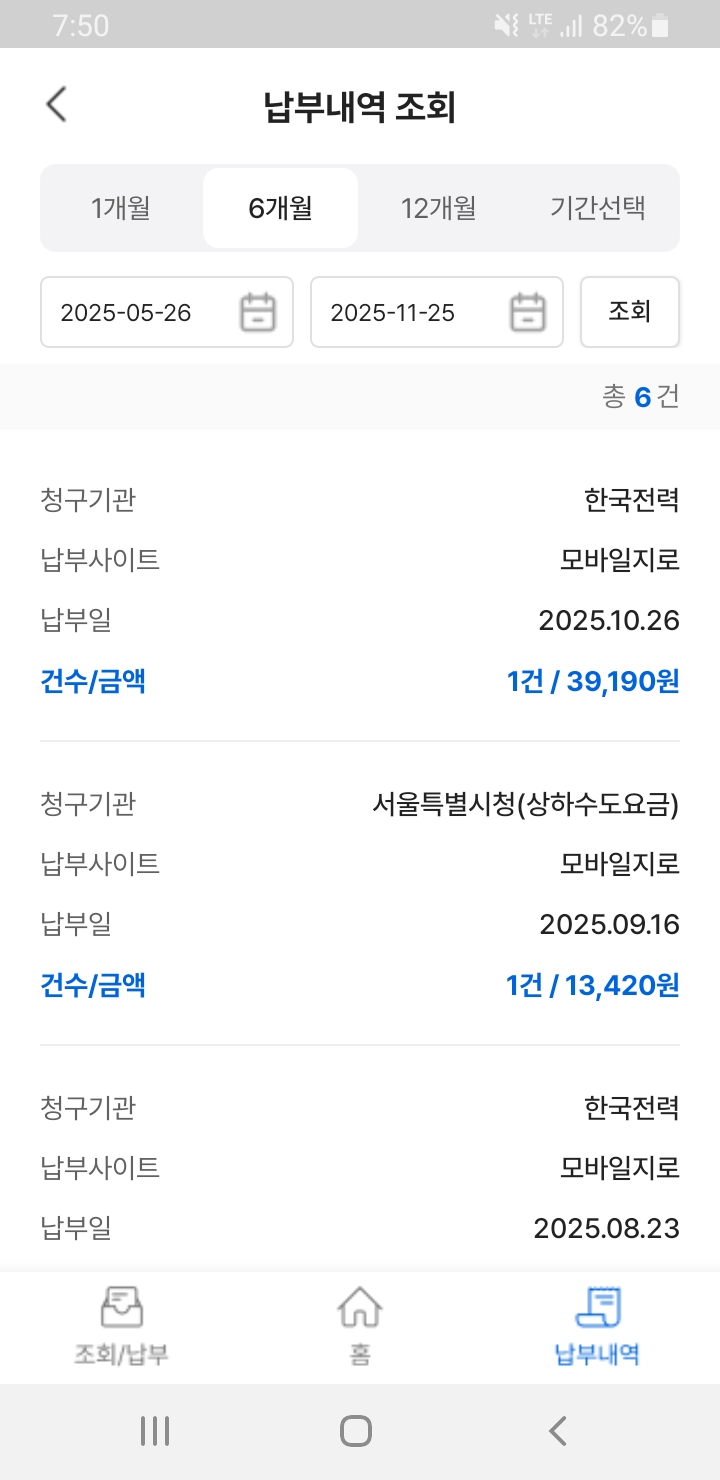Open 한국전력 payment dated 2025.08.23
The image size is (720, 1480).
(x=360, y=1168)
